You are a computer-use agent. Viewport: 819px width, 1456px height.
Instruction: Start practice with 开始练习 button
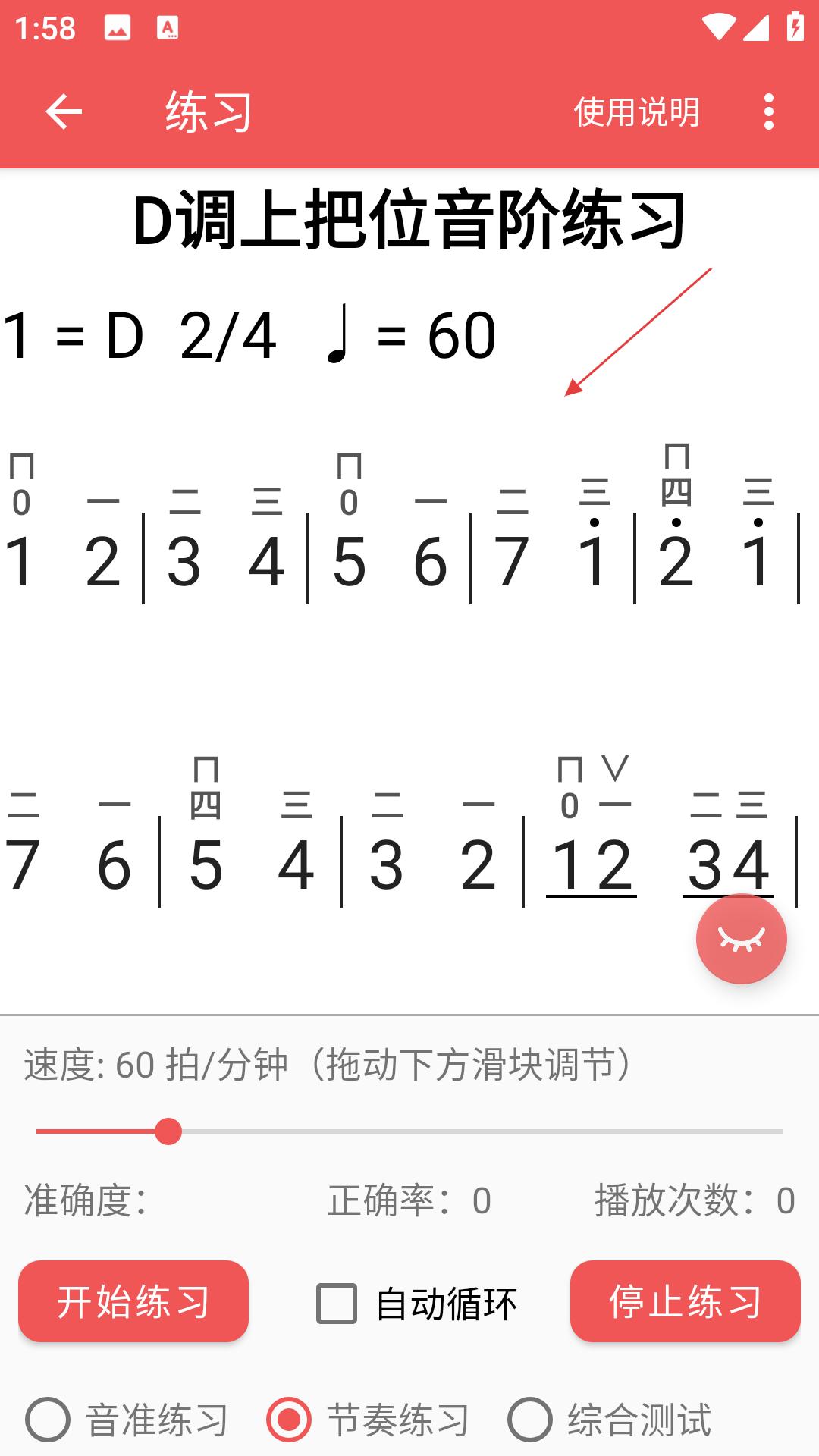133,1301
